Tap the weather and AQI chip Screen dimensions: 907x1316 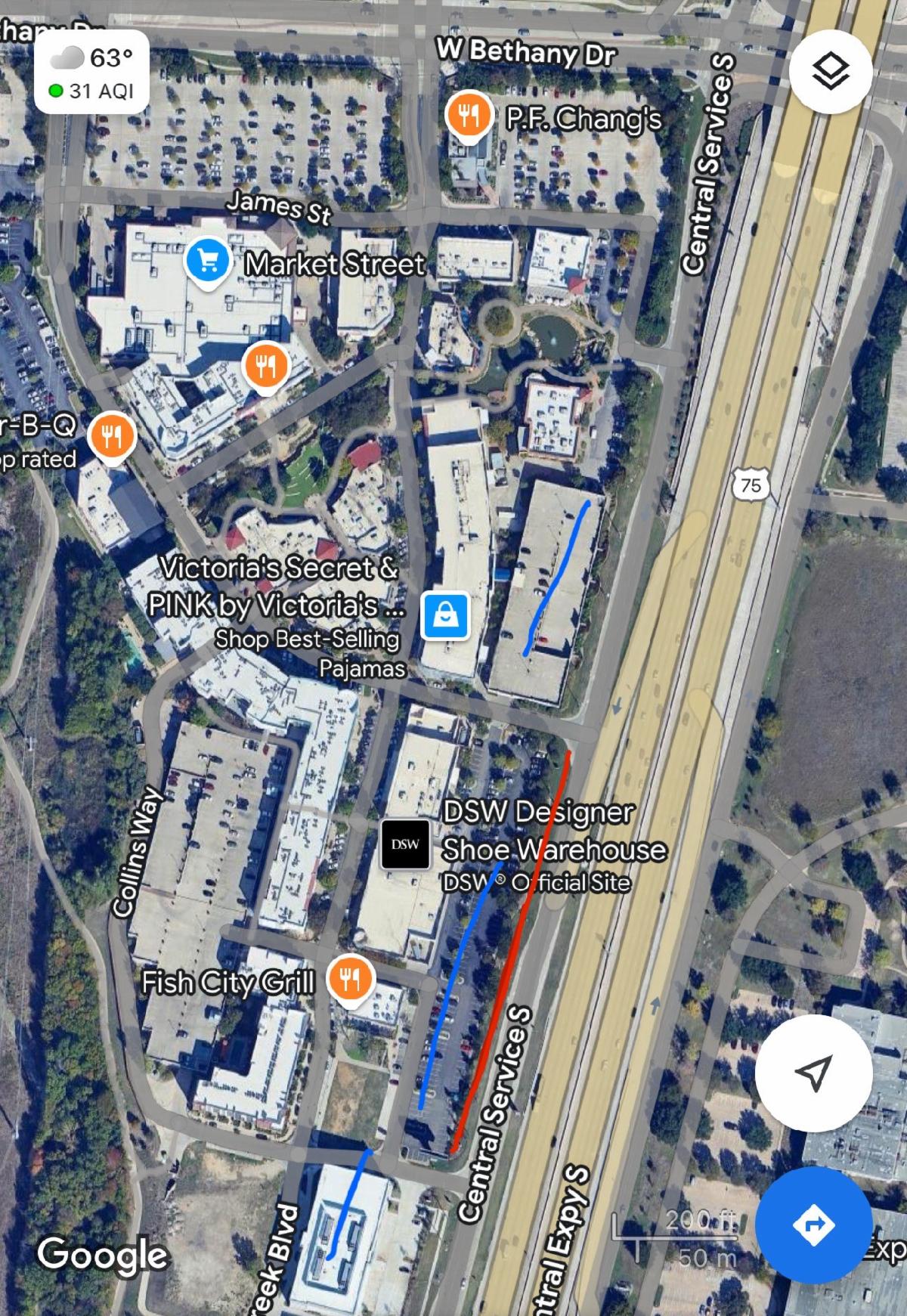pyautogui.click(x=91, y=74)
